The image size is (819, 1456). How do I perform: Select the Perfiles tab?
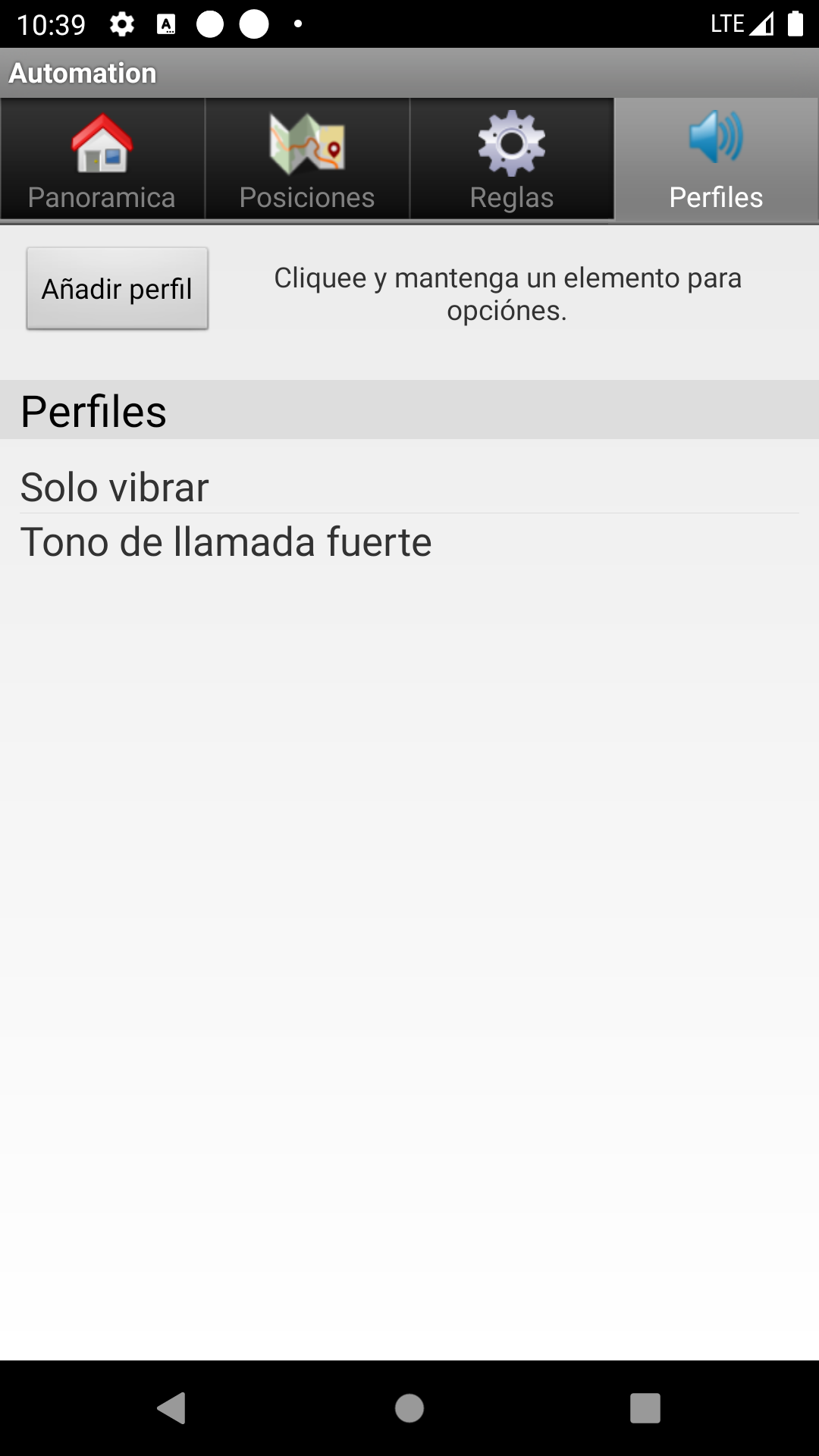coord(716,159)
